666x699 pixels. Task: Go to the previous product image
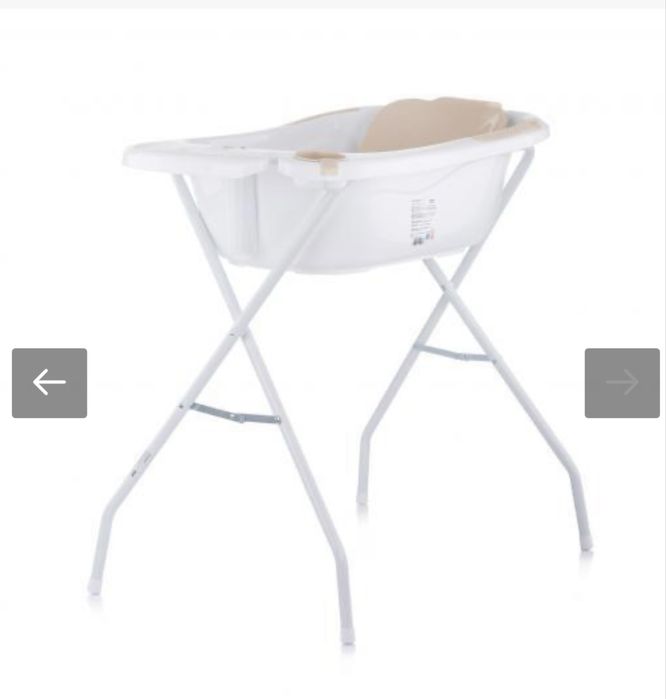pos(49,383)
